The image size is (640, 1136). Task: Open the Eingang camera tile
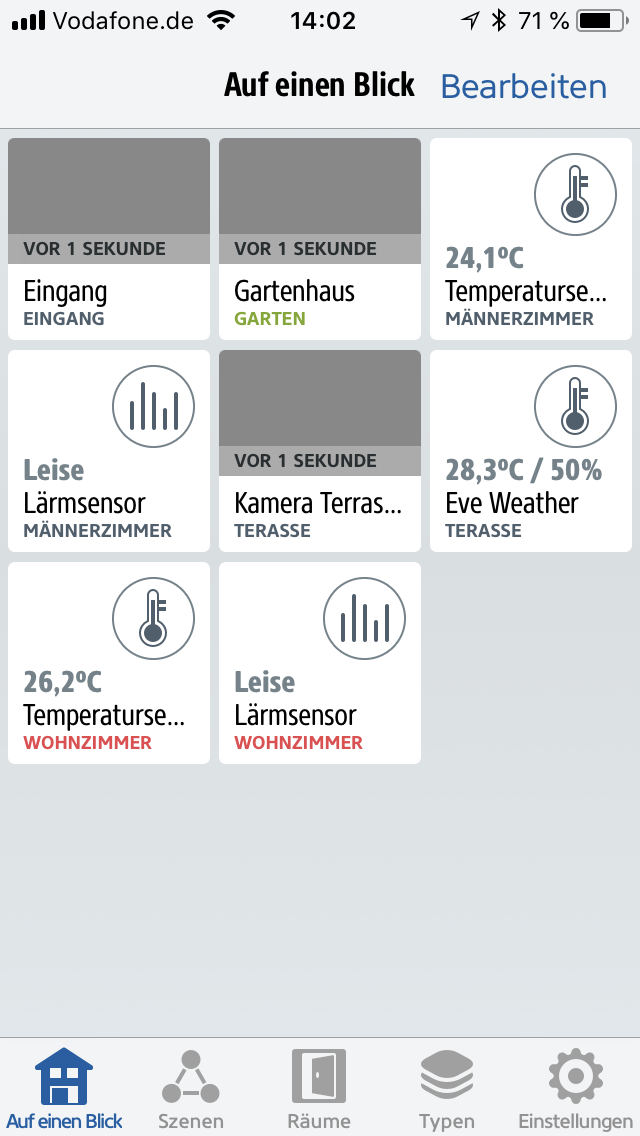[109, 239]
